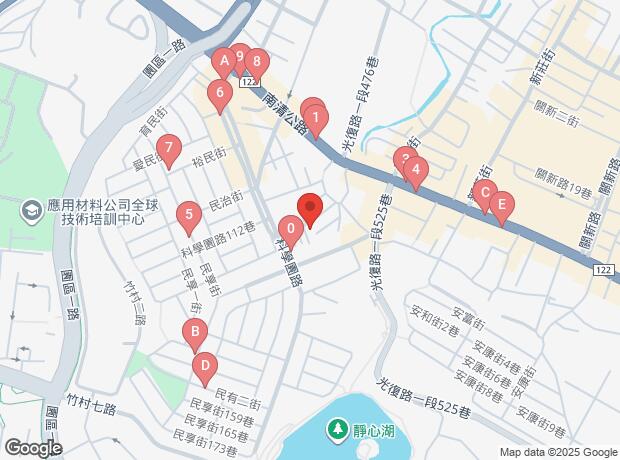Open the 靜心湖 park point of interest

(338, 430)
